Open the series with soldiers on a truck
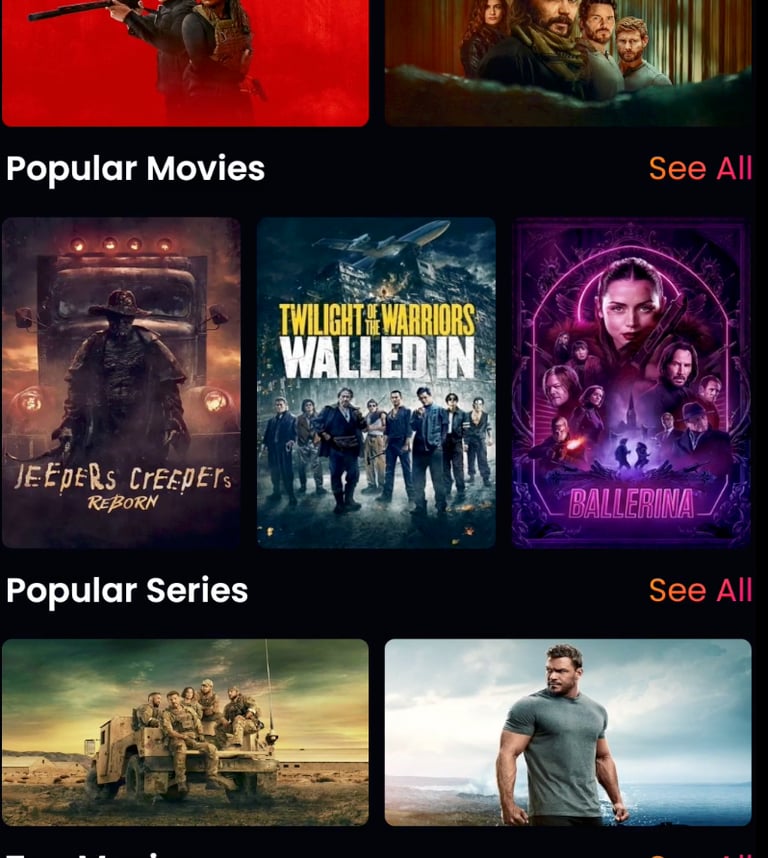The image size is (768, 858). point(185,732)
